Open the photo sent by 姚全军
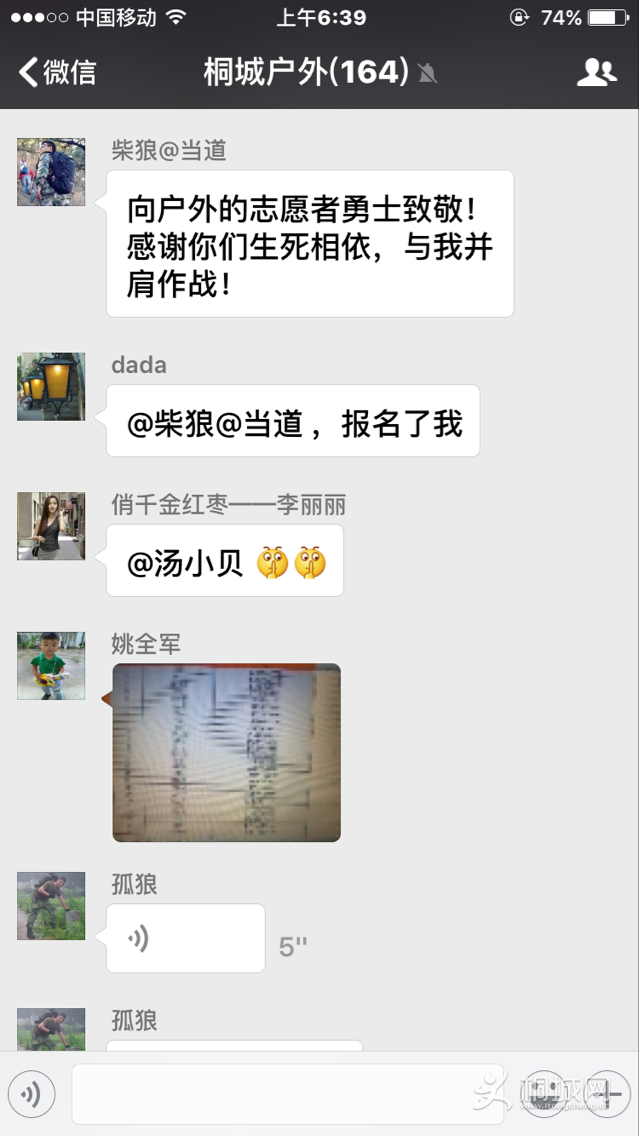 tap(227, 752)
